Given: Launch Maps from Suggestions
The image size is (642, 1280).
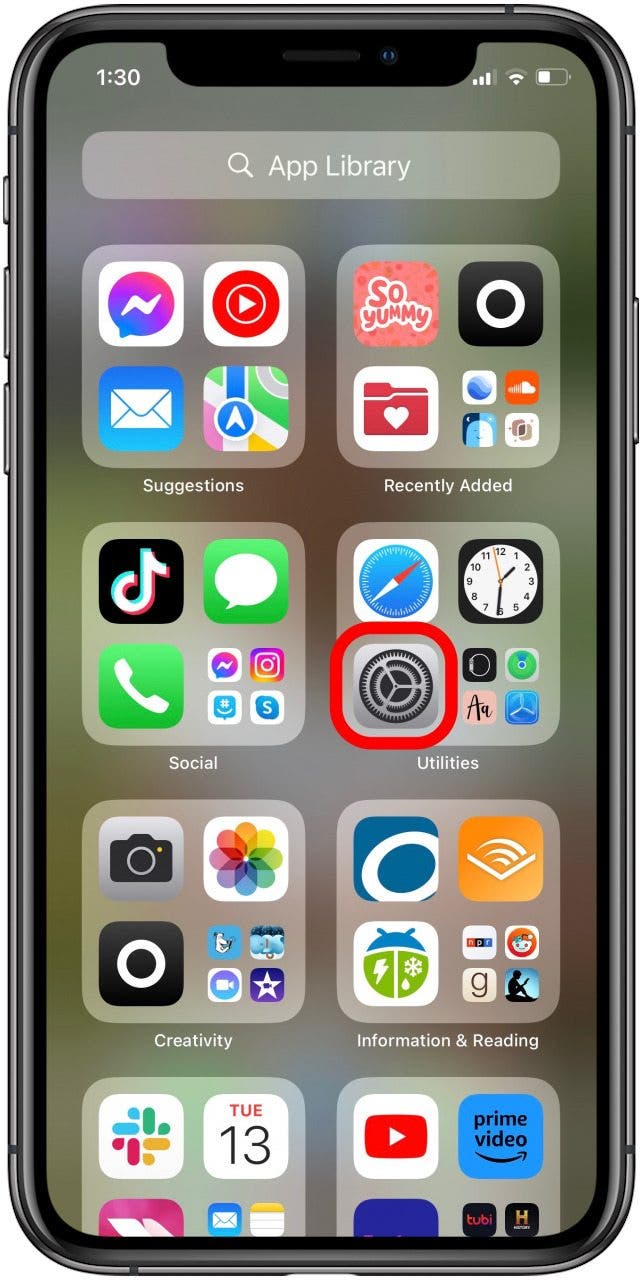Looking at the screenshot, I should pyautogui.click(x=246, y=408).
